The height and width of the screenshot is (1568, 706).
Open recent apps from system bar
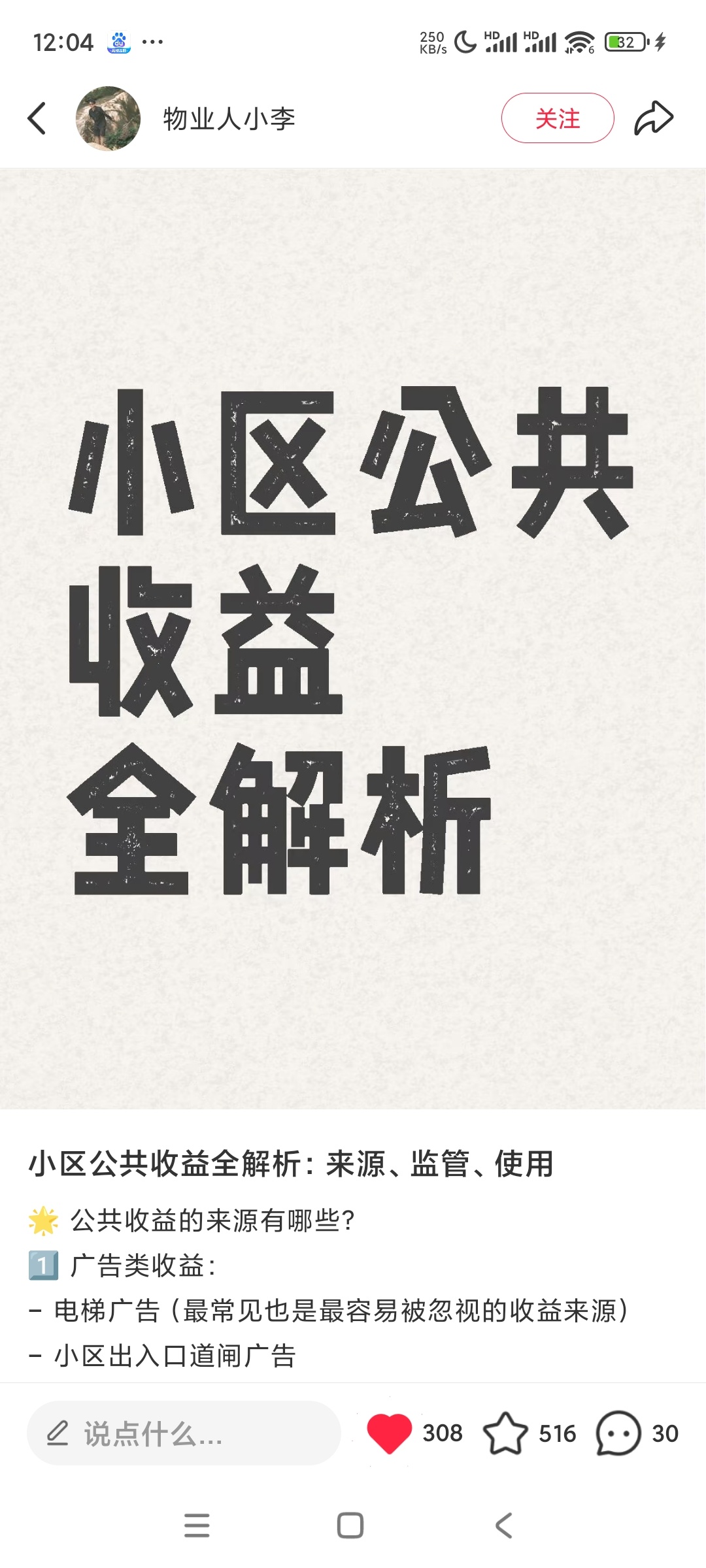coord(197,1526)
